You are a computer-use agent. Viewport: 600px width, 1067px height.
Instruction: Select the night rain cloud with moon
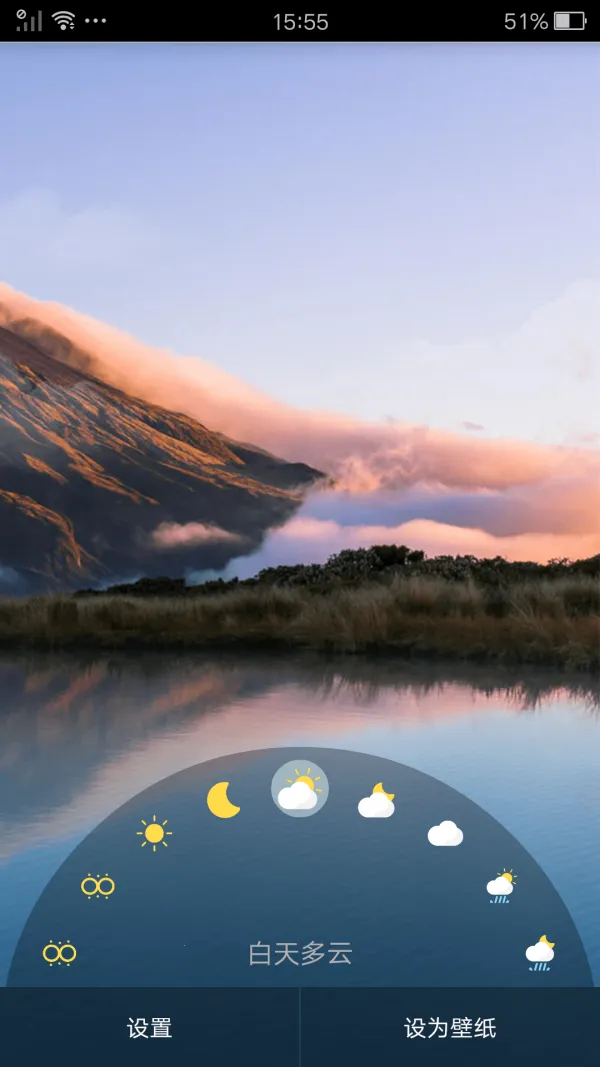[x=541, y=953]
